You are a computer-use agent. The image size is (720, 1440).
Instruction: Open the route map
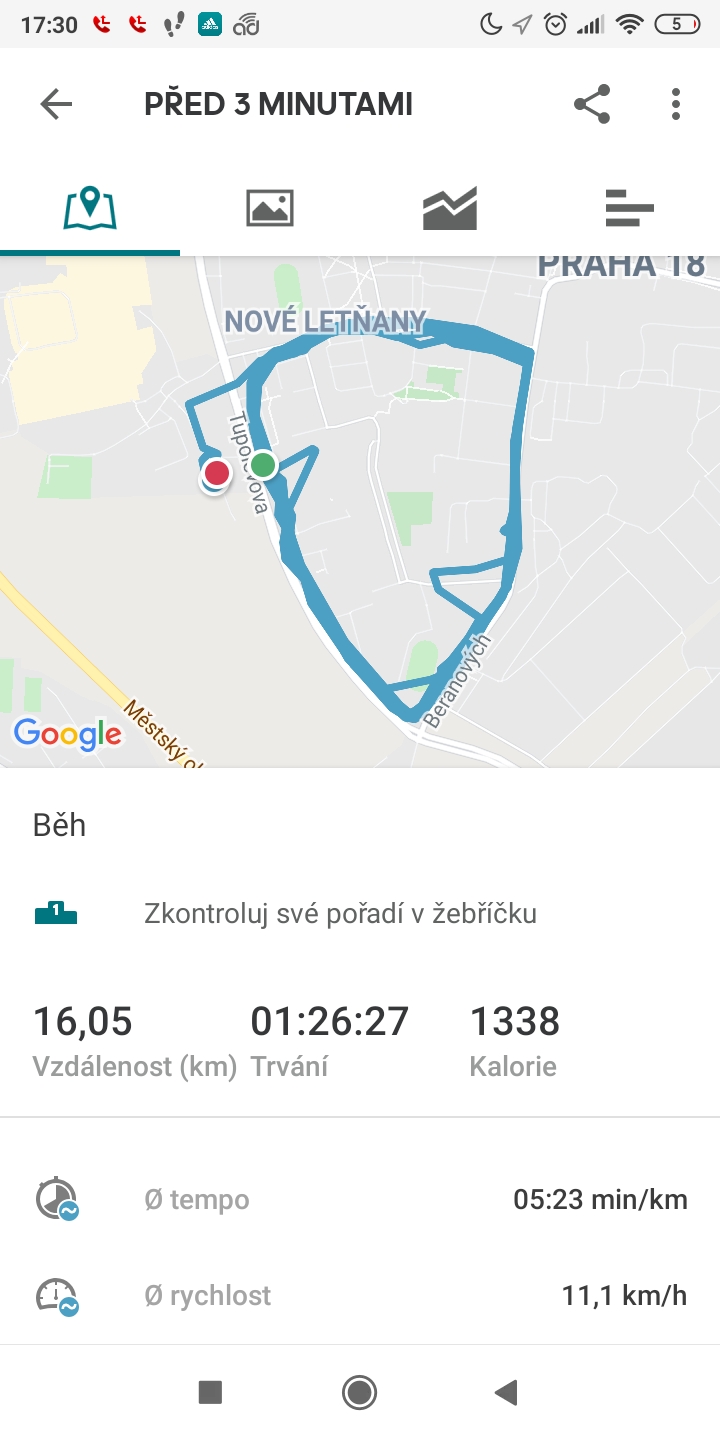pos(360,512)
